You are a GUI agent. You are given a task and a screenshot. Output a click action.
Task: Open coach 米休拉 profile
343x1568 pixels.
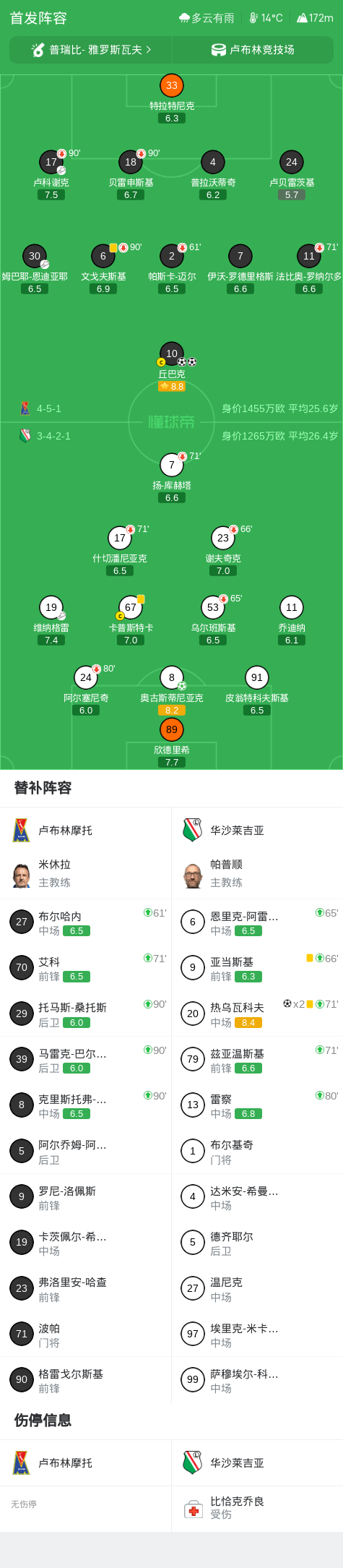pos(85,873)
